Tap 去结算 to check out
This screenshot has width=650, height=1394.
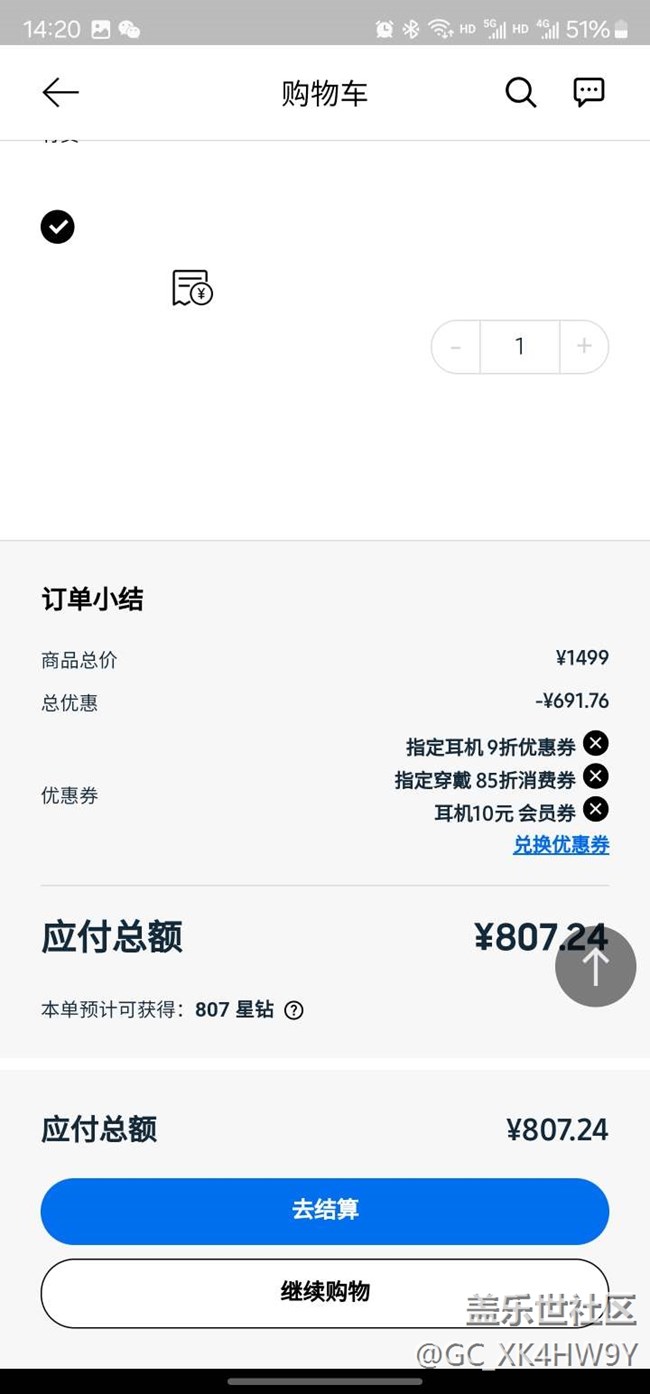point(325,1211)
